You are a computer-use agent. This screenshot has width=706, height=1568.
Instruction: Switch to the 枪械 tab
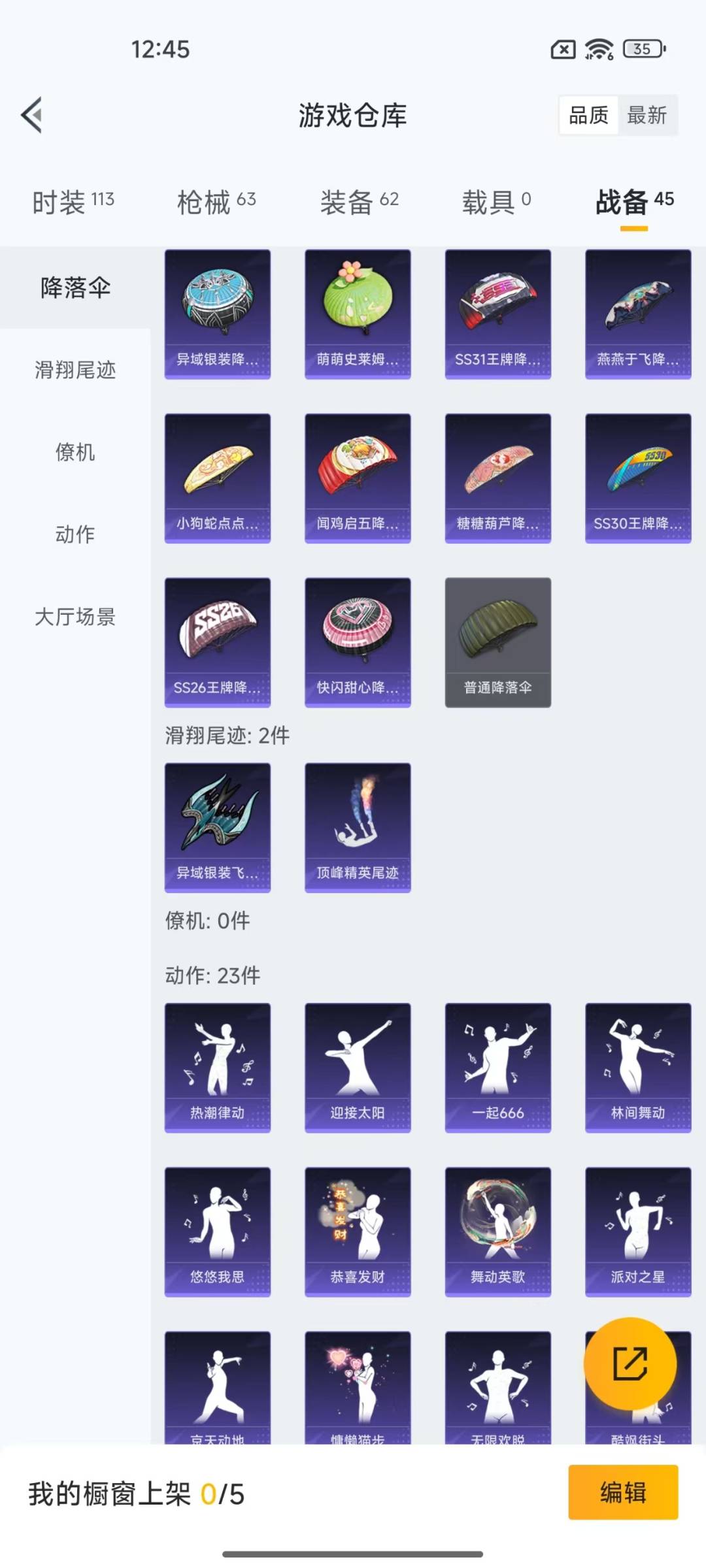tap(216, 201)
